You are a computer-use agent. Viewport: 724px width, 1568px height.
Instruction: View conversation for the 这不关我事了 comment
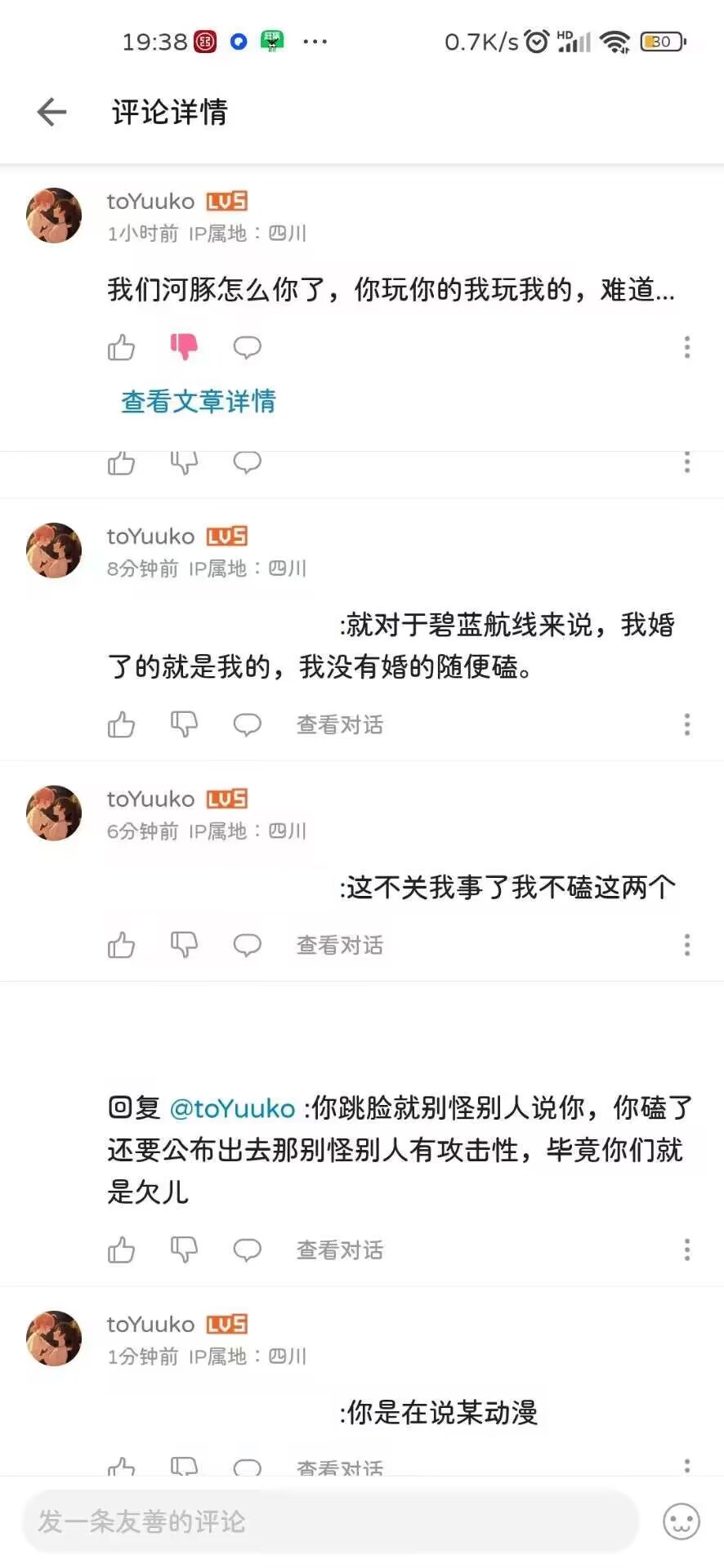339,945
